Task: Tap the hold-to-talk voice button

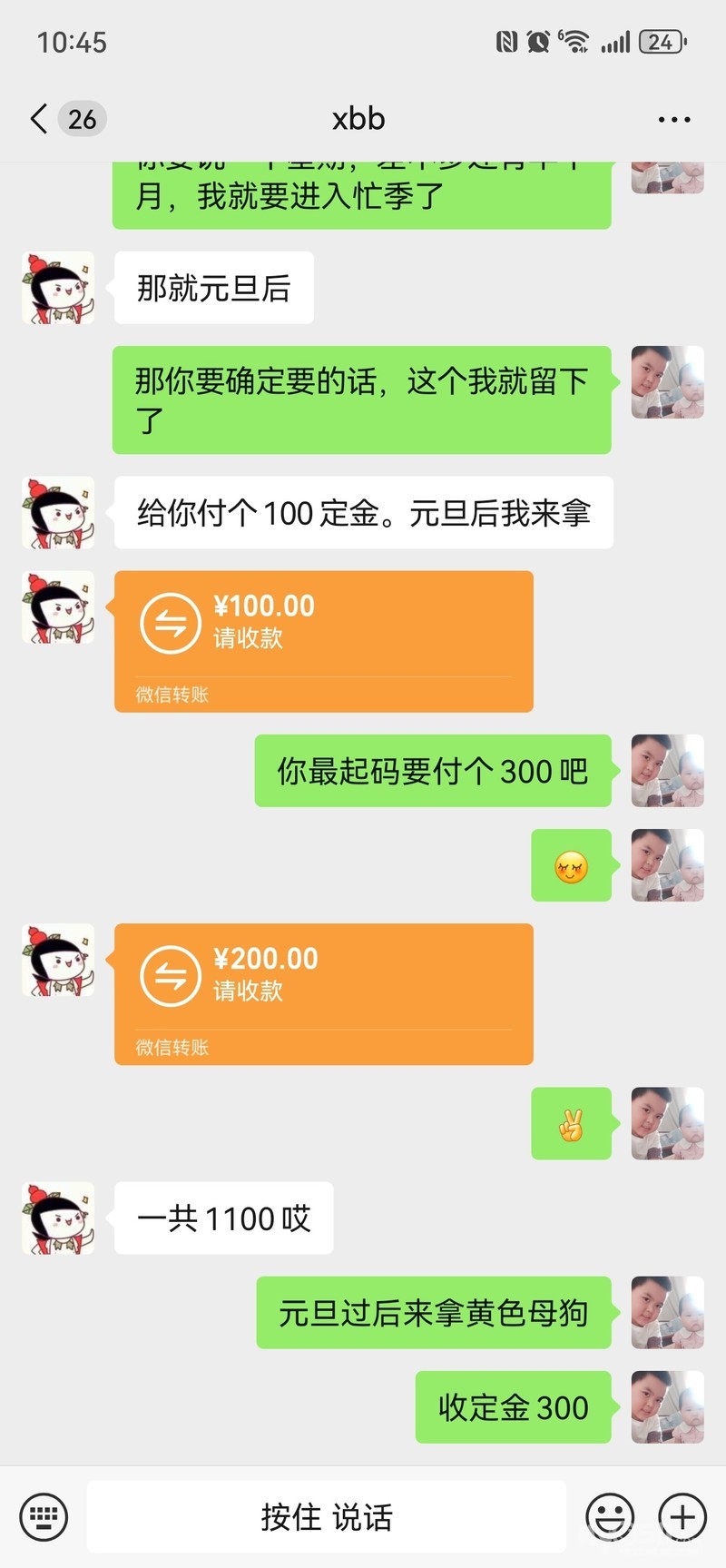Action: coord(327,1516)
